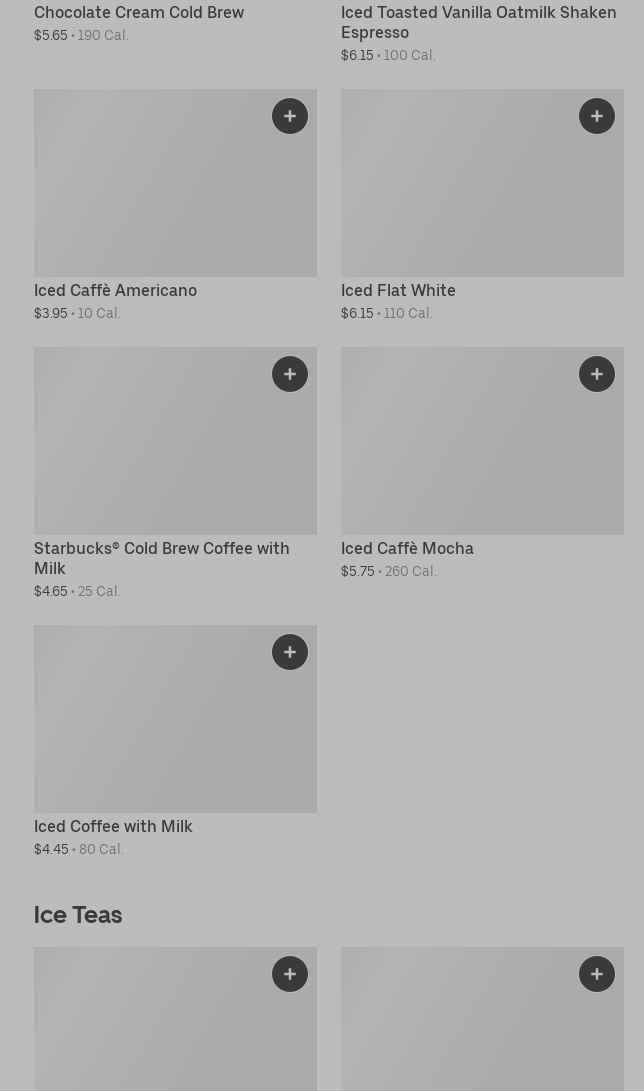Open Iced Toasted Vanilla Oatmilk Shaken Espresso
644x1091 pixels.
478,22
